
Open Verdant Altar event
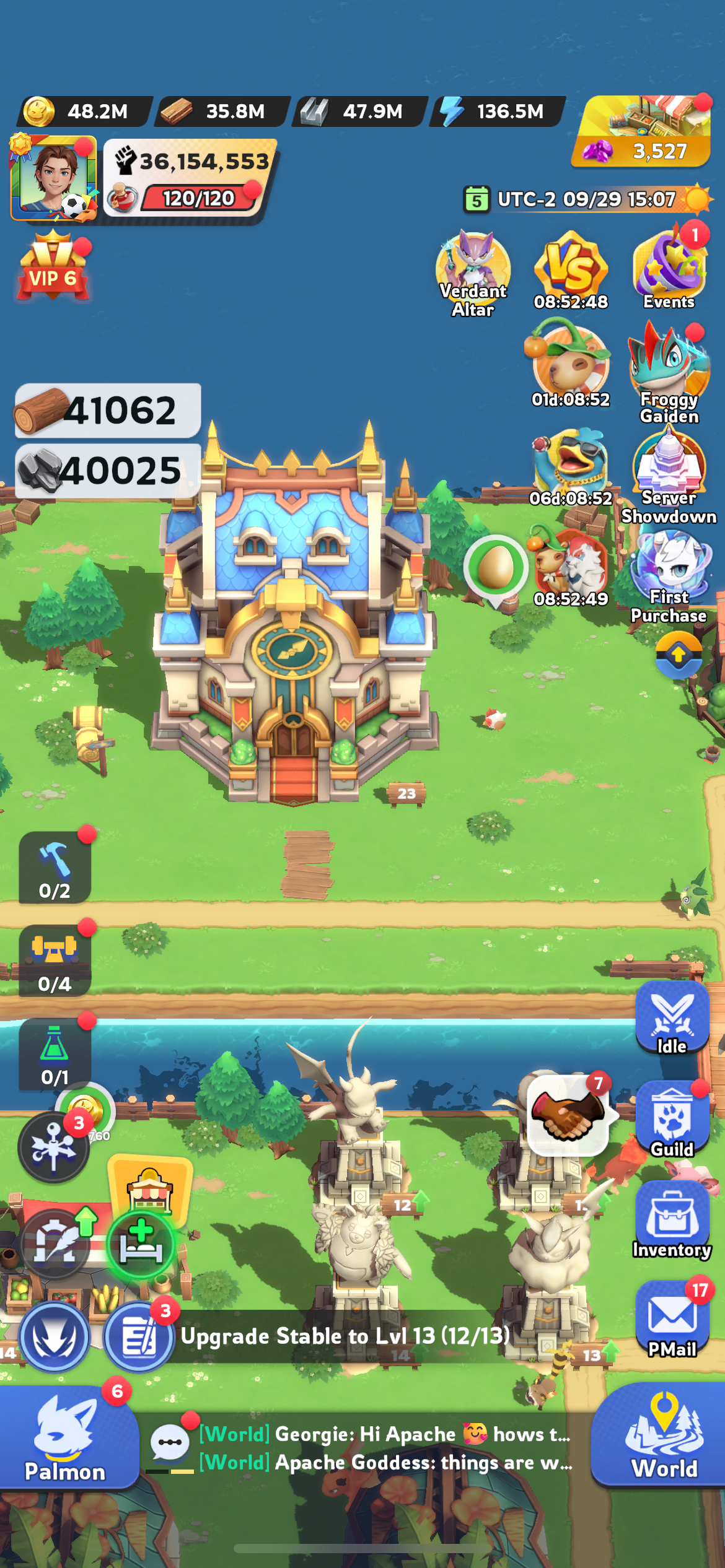473,272
